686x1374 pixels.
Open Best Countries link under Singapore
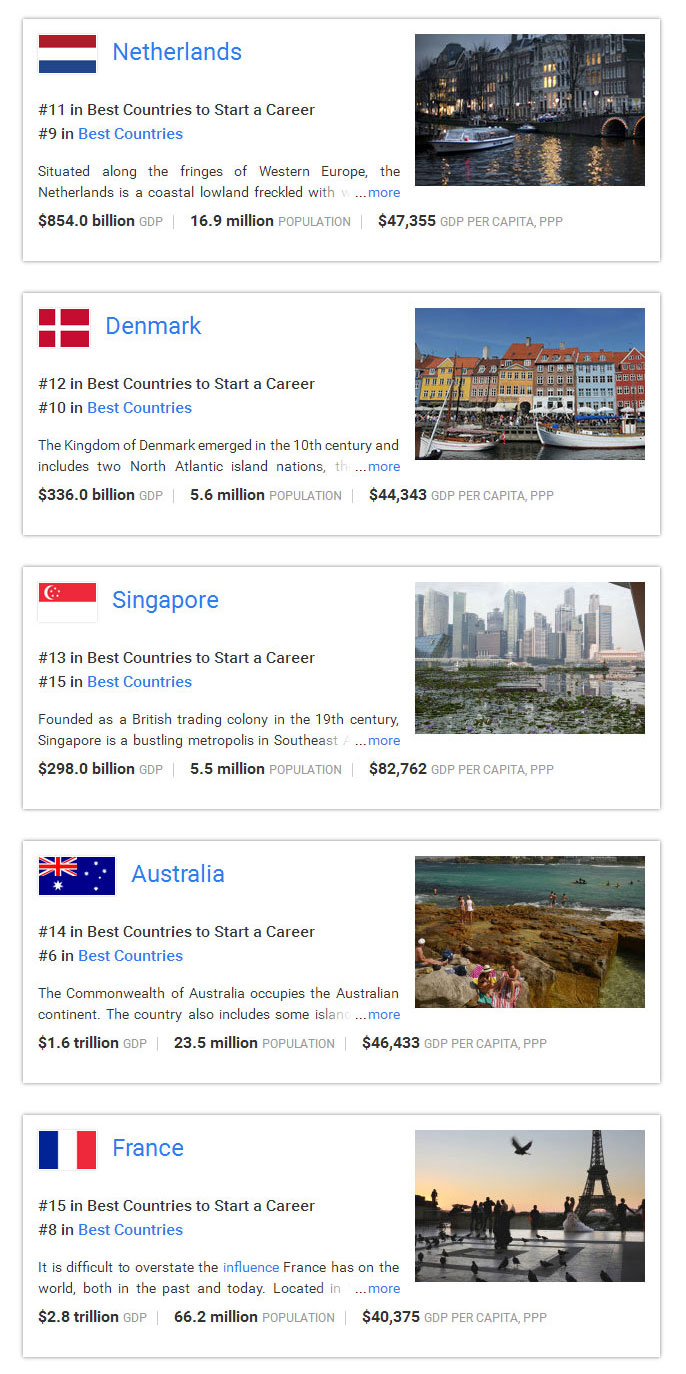point(139,682)
